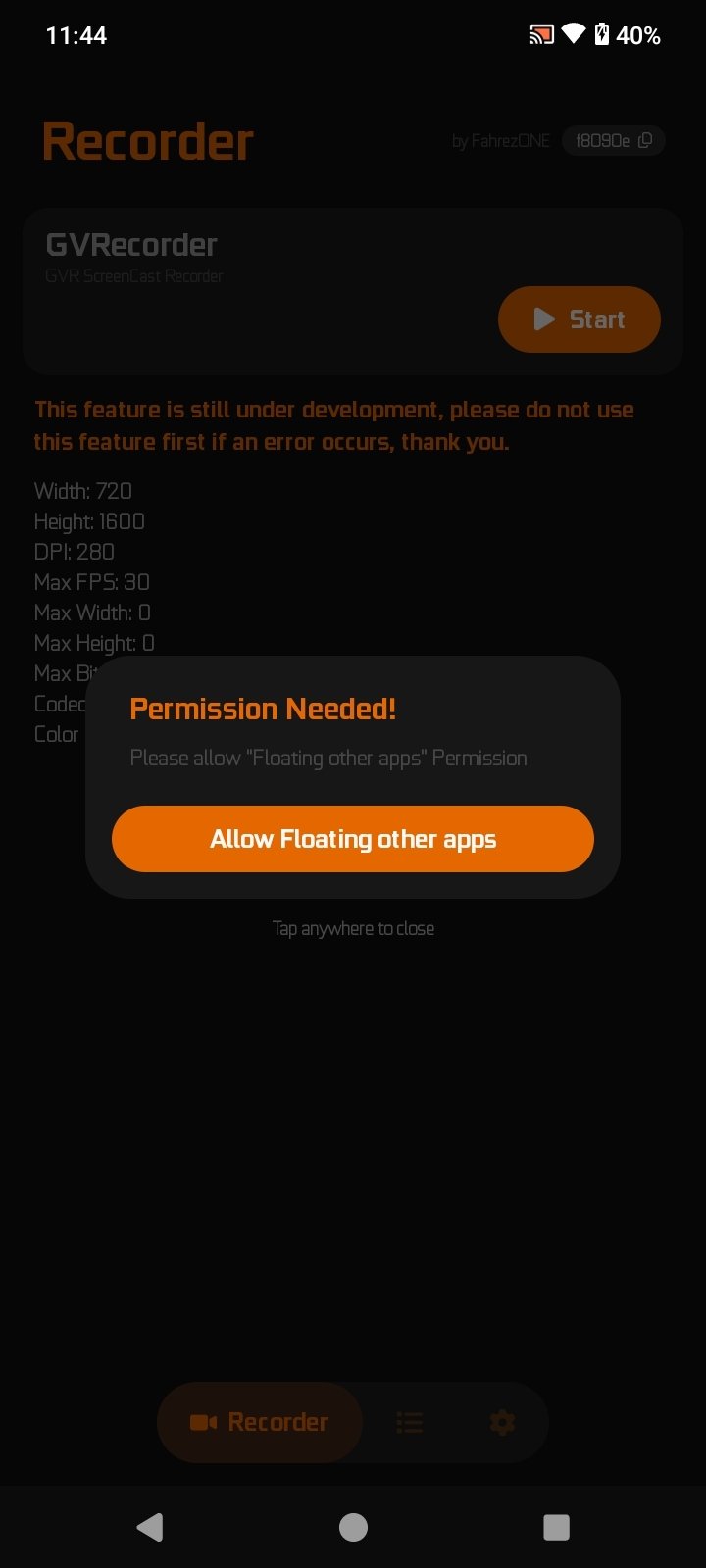Image resolution: width=706 pixels, height=1568 pixels.
Task: Open the recordings list icon in bottom bar
Action: coord(409,1422)
